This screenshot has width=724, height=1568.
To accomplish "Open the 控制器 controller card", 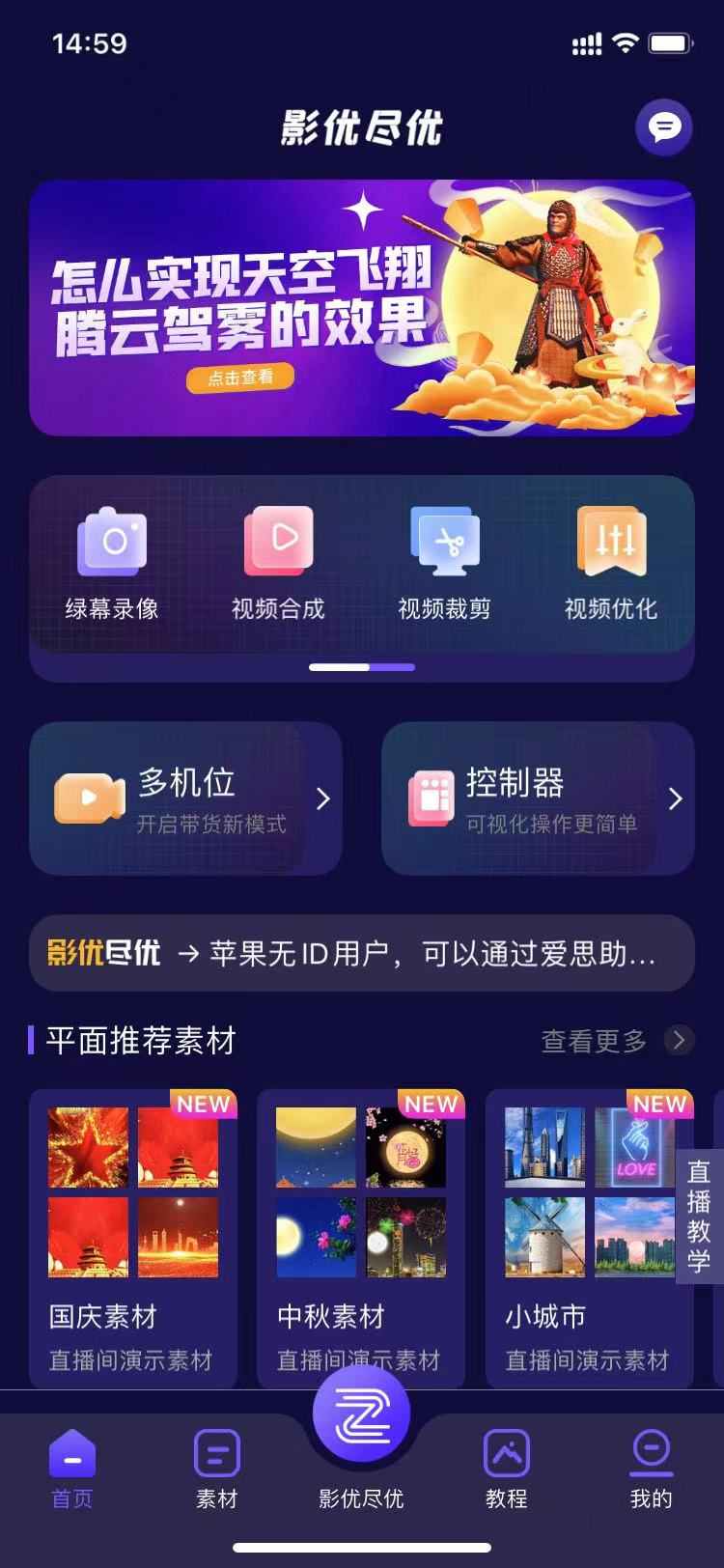I will tap(539, 798).
